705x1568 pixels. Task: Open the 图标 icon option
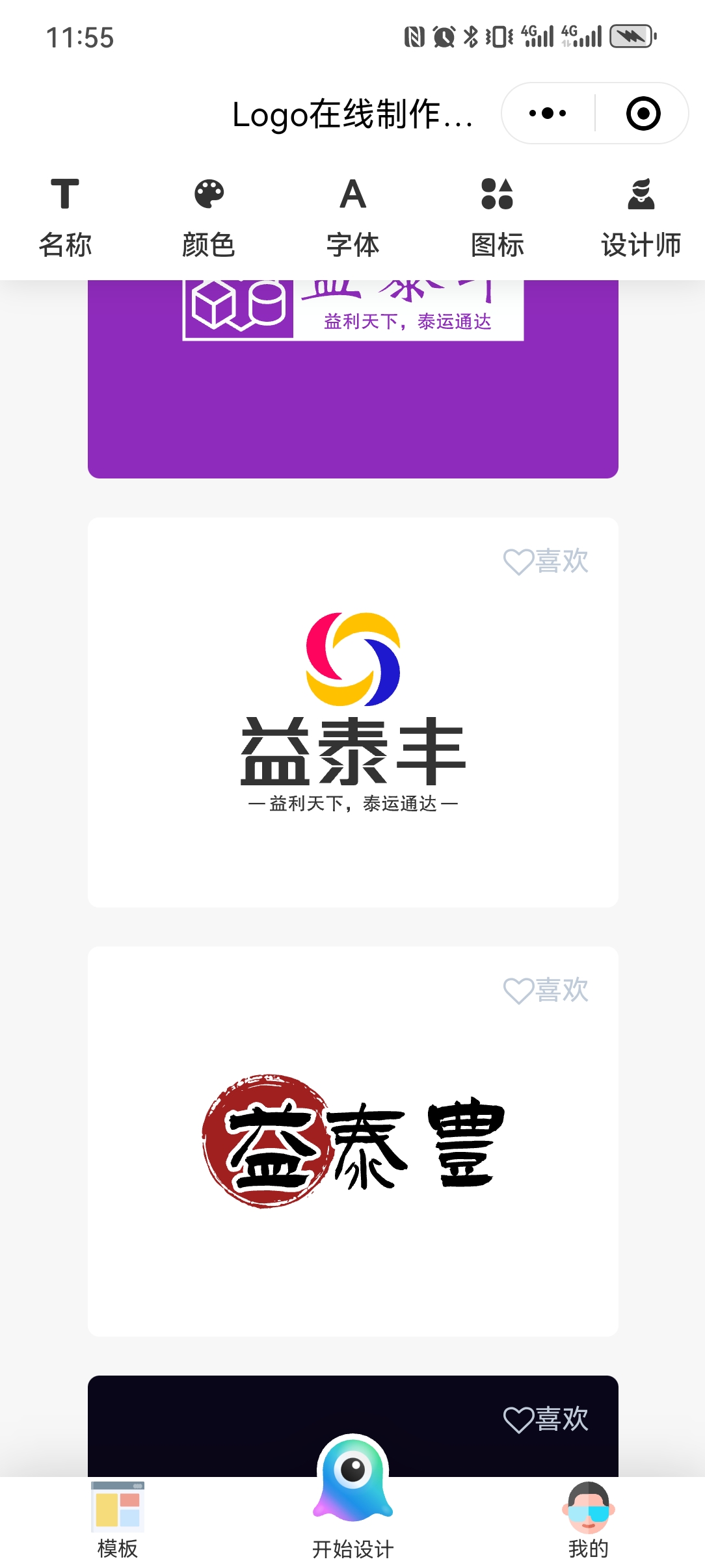click(497, 218)
